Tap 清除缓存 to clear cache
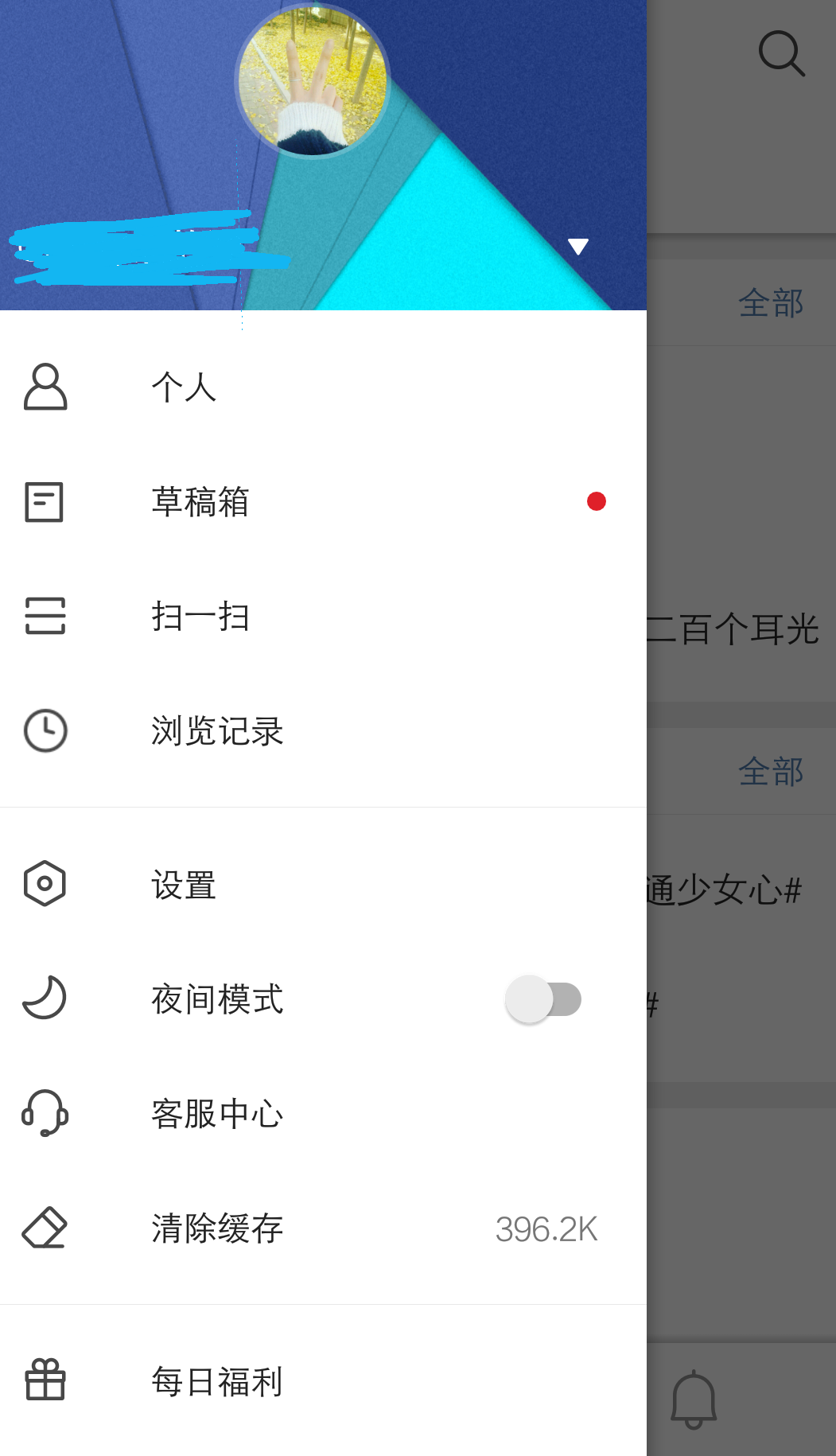This screenshot has width=836, height=1456. [323, 1228]
